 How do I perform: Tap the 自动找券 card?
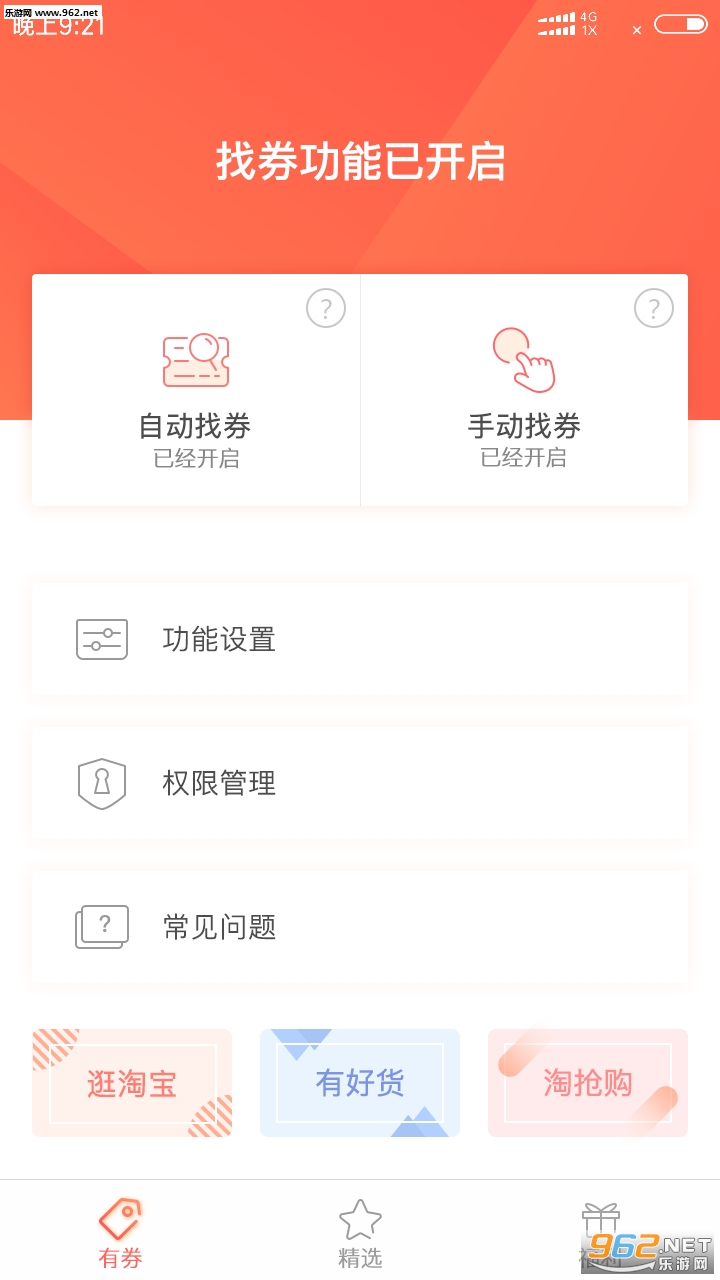[196, 390]
